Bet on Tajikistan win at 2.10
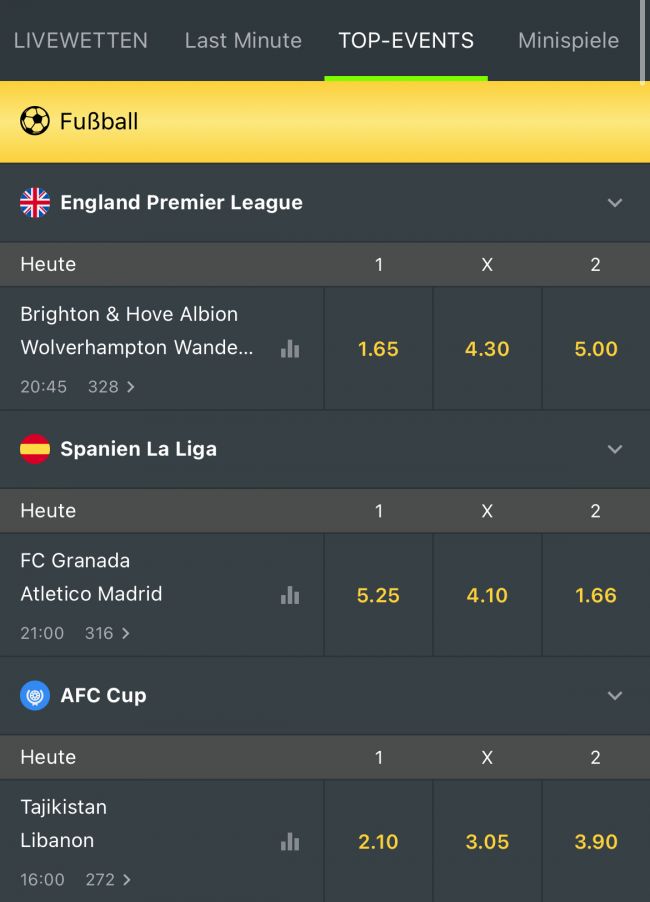This screenshot has width=650, height=902. (378, 842)
